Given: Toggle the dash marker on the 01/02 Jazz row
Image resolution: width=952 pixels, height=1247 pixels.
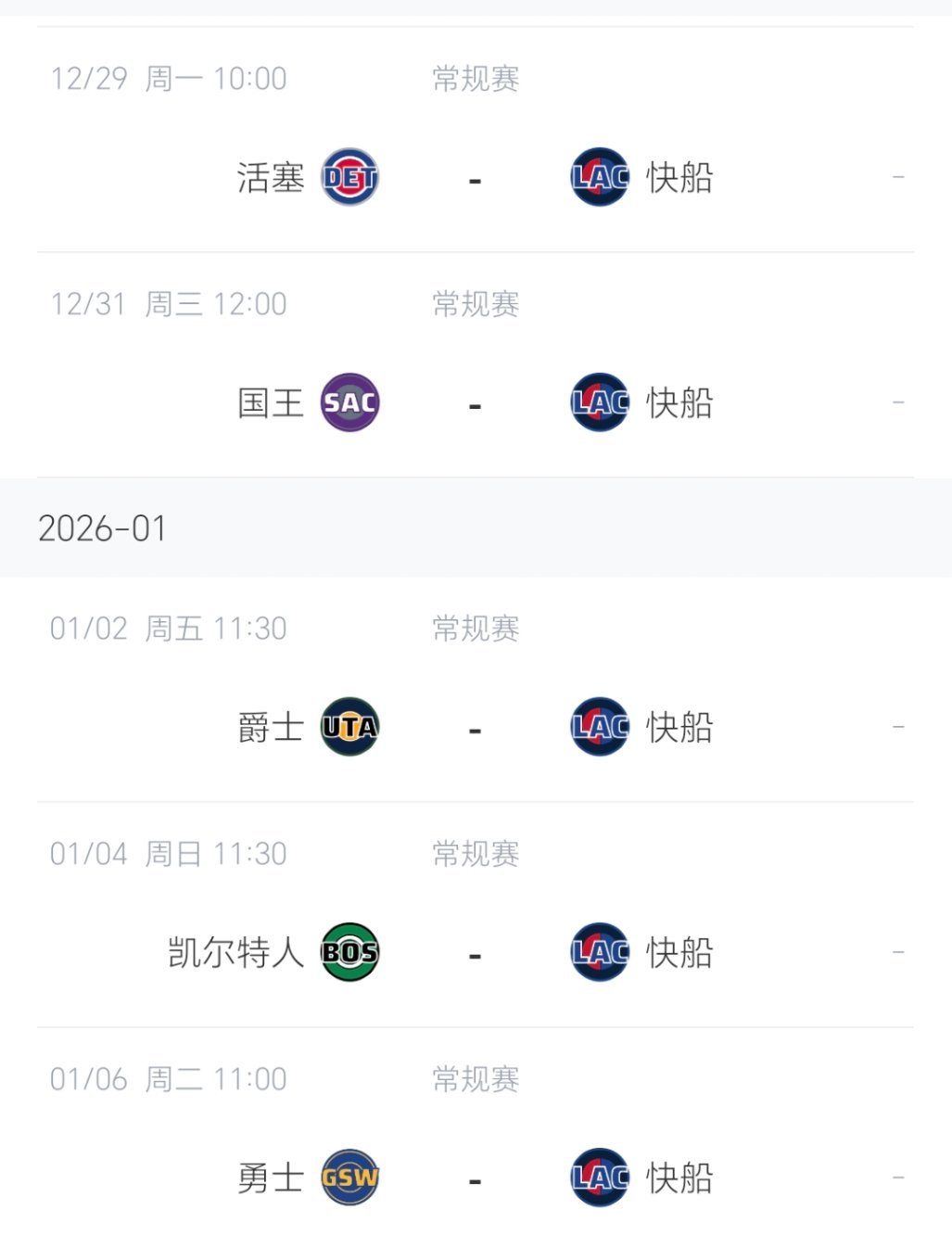Looking at the screenshot, I should pyautogui.click(x=898, y=727).
